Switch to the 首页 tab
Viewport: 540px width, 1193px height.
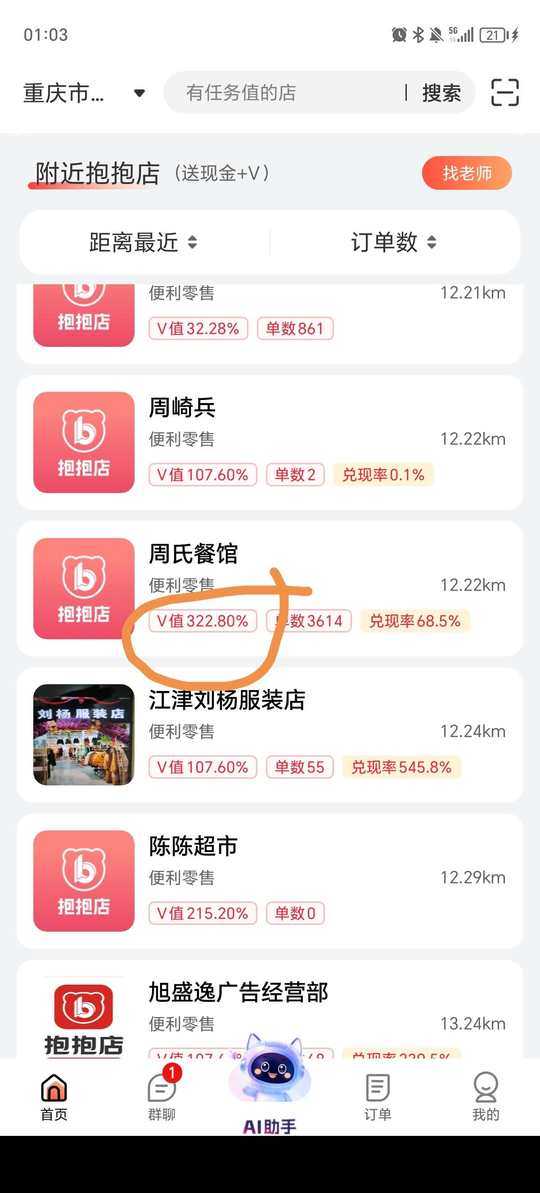[54, 1097]
